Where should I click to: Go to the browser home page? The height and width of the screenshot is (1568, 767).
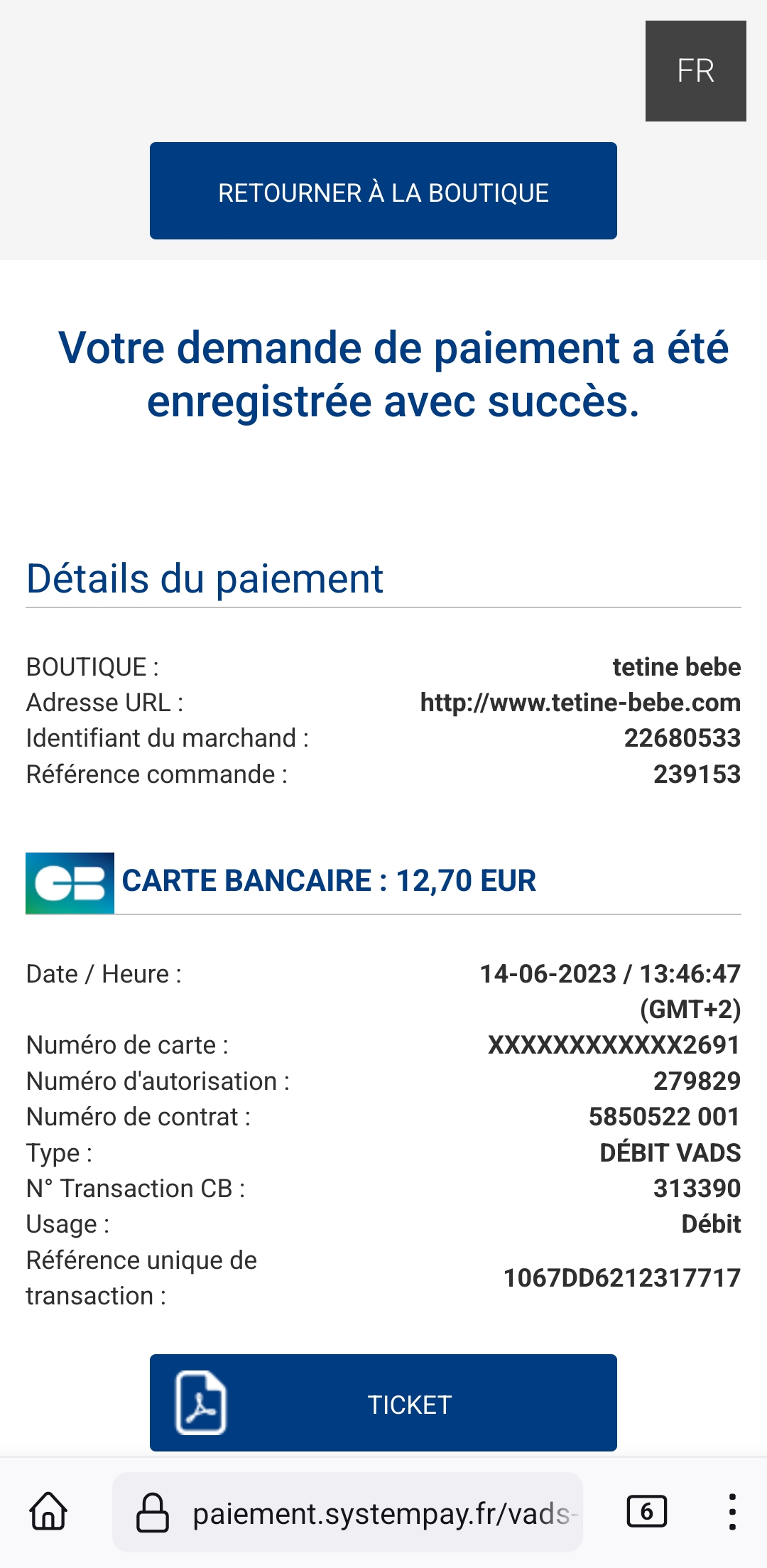click(48, 1510)
